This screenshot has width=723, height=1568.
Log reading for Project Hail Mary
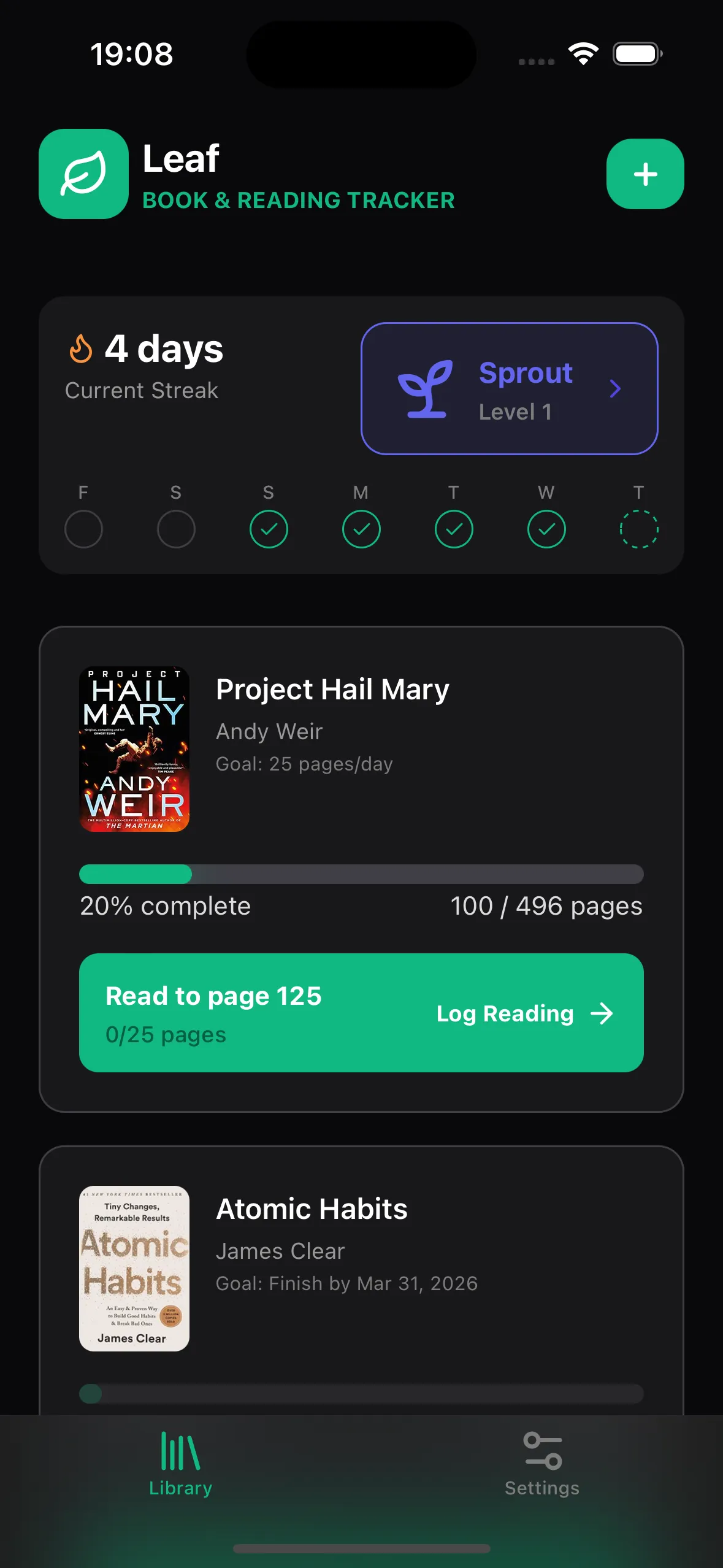(361, 1012)
